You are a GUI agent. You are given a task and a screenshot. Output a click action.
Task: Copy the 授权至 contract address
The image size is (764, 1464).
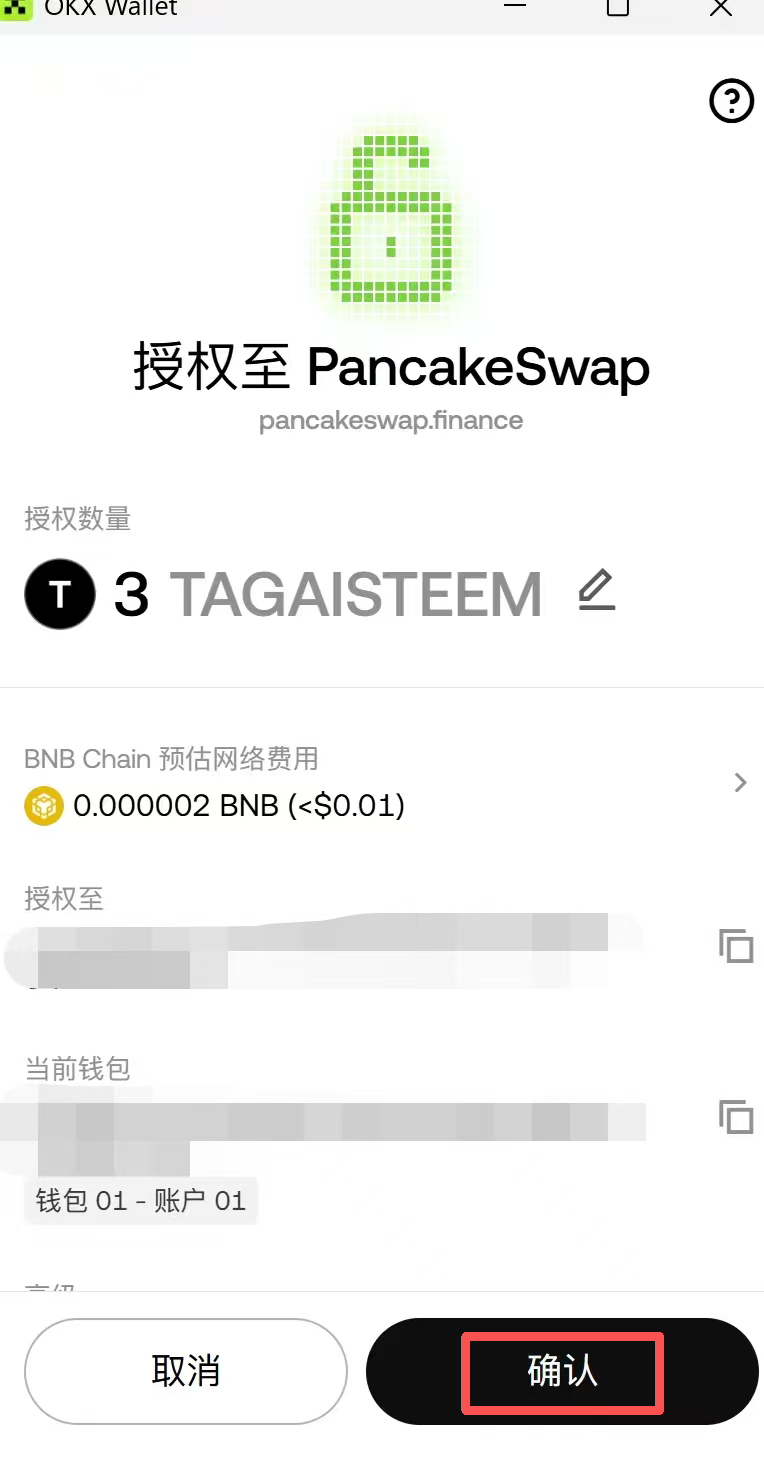[x=736, y=945]
